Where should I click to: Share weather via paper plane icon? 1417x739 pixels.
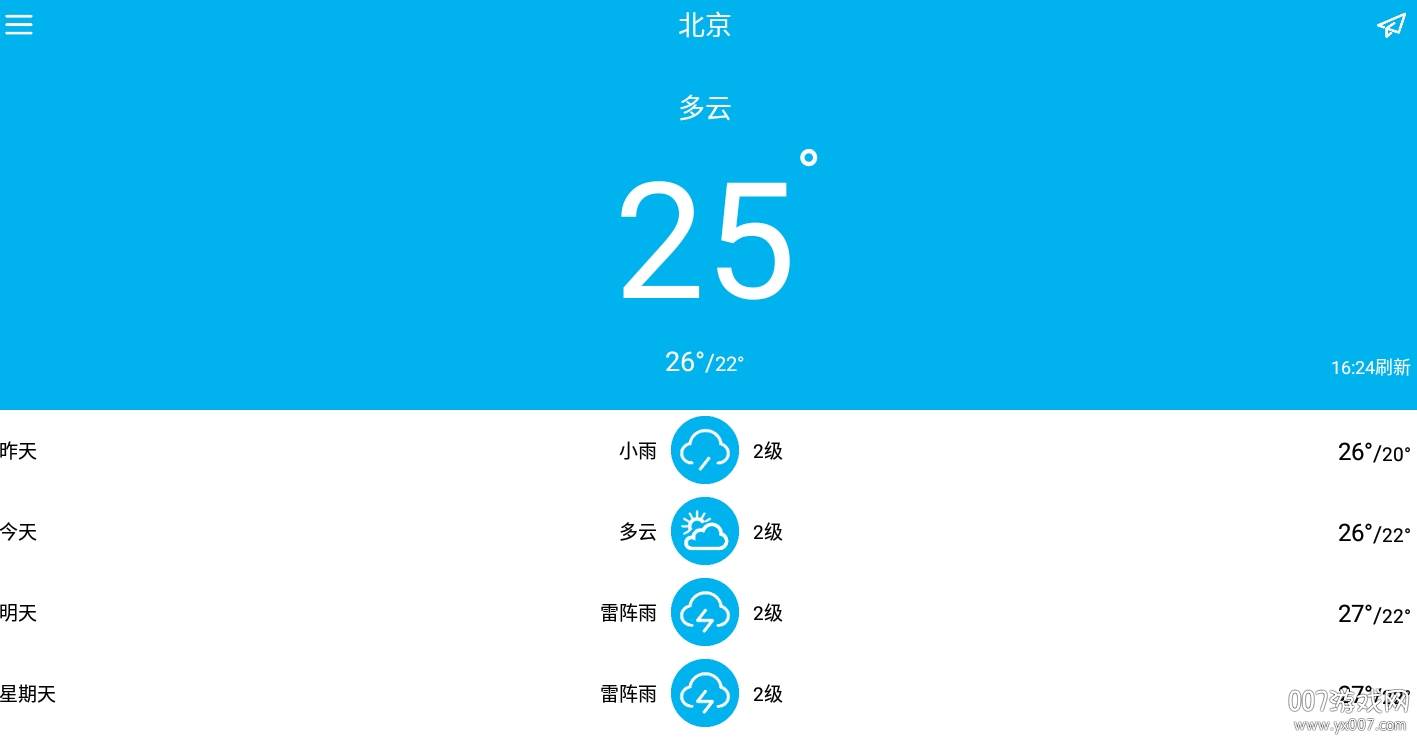click(x=1391, y=26)
